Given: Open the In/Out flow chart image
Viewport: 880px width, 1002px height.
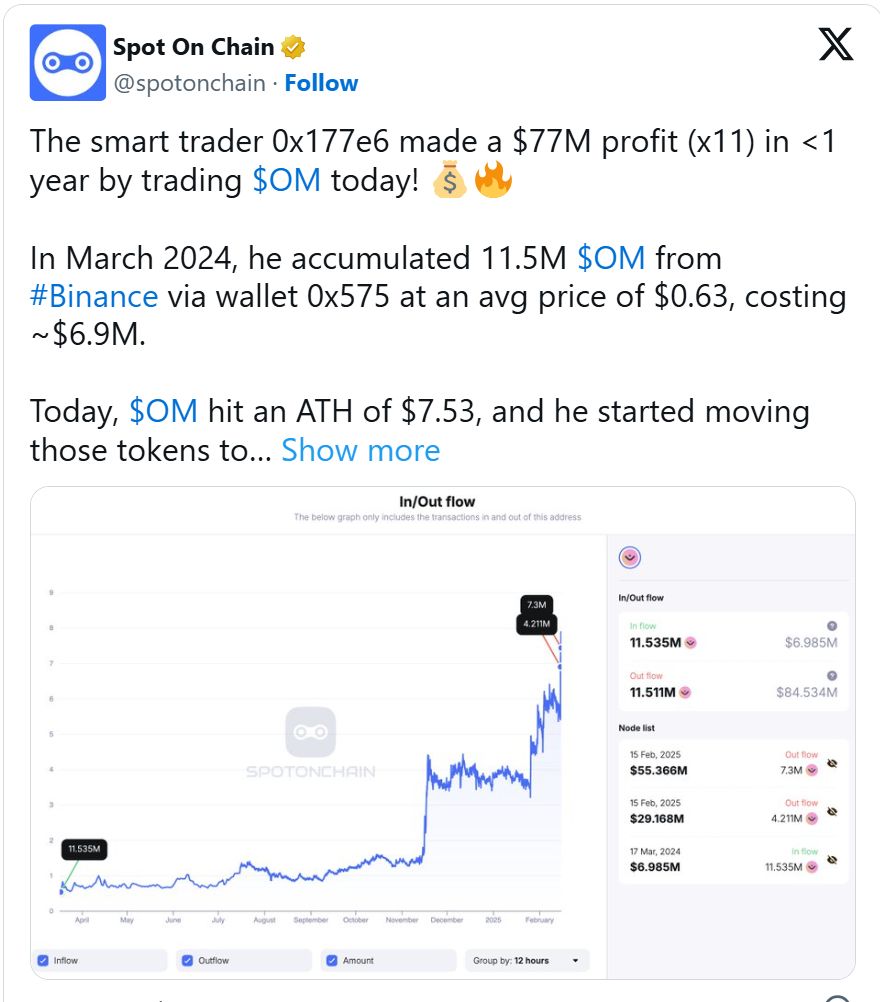Looking at the screenshot, I should 442,732.
